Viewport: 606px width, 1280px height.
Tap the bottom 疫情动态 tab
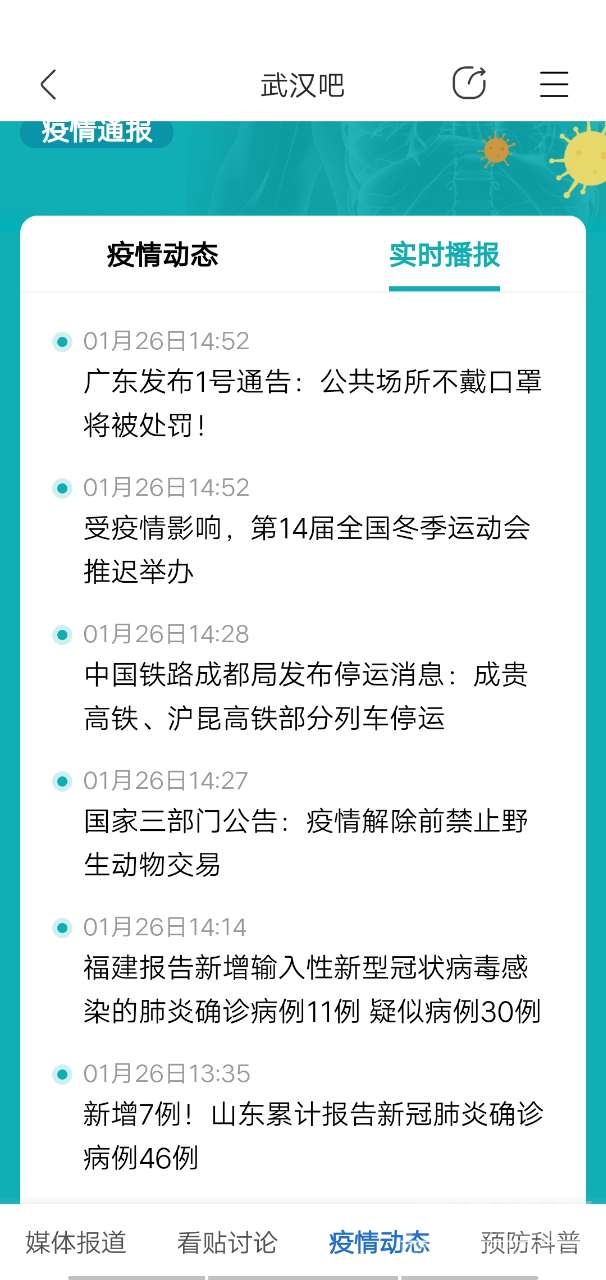(x=379, y=1243)
